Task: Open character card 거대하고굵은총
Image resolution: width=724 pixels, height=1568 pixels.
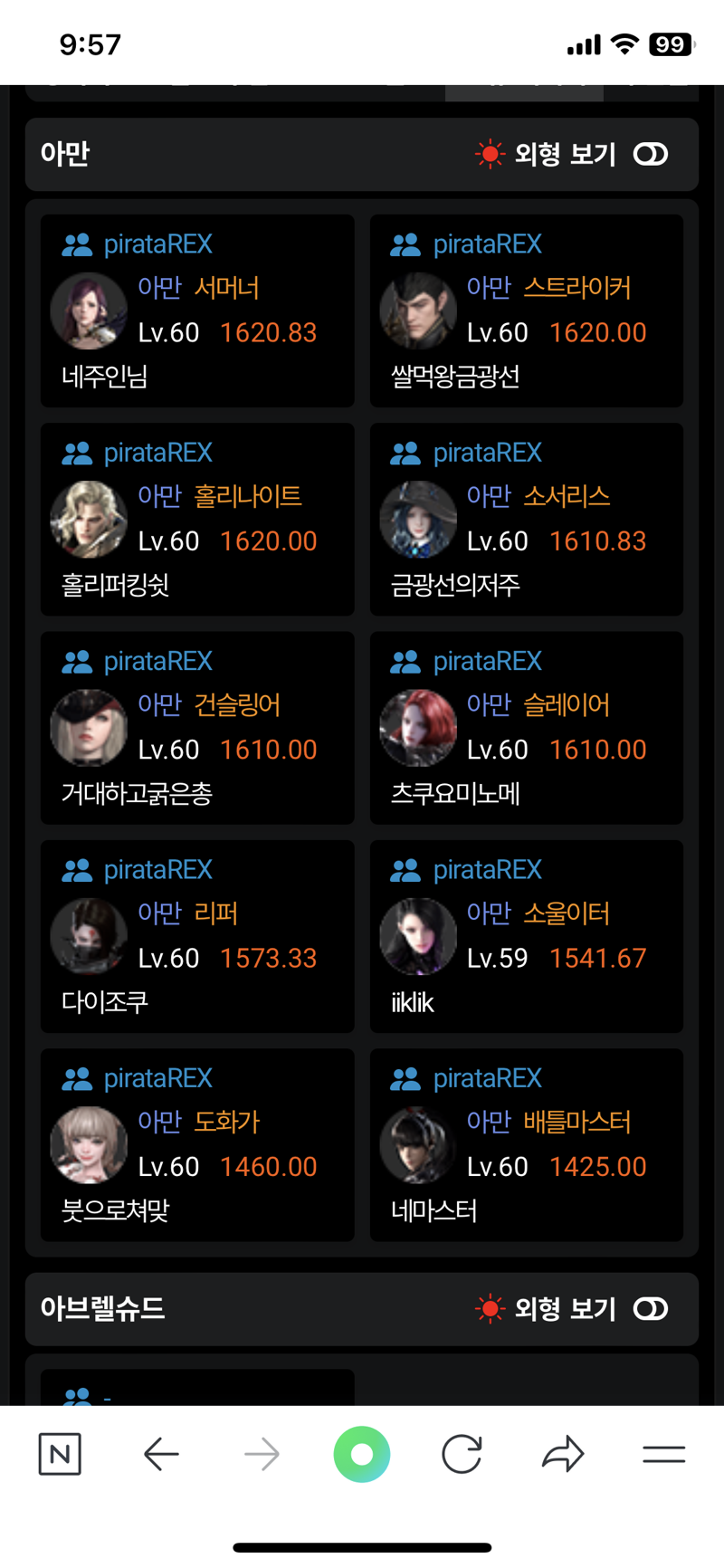Action: [197, 727]
